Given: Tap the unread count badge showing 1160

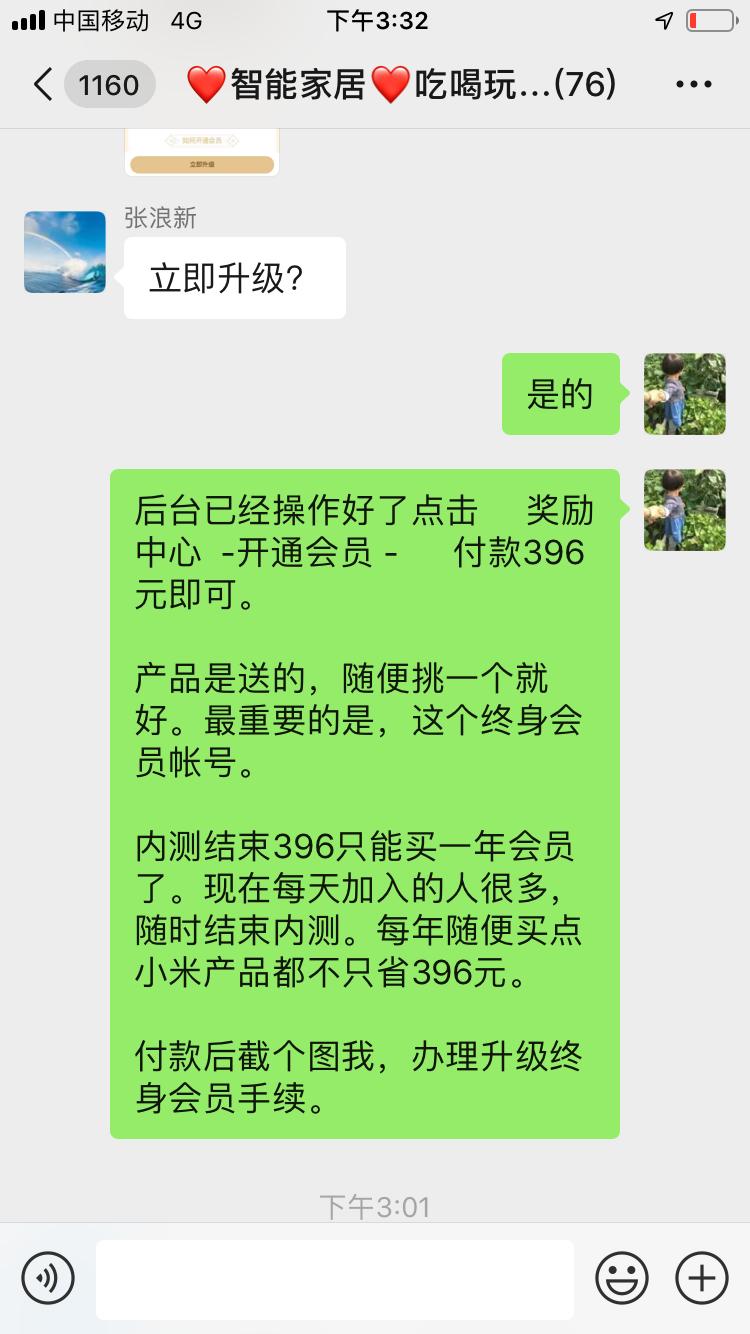Looking at the screenshot, I should point(109,84).
